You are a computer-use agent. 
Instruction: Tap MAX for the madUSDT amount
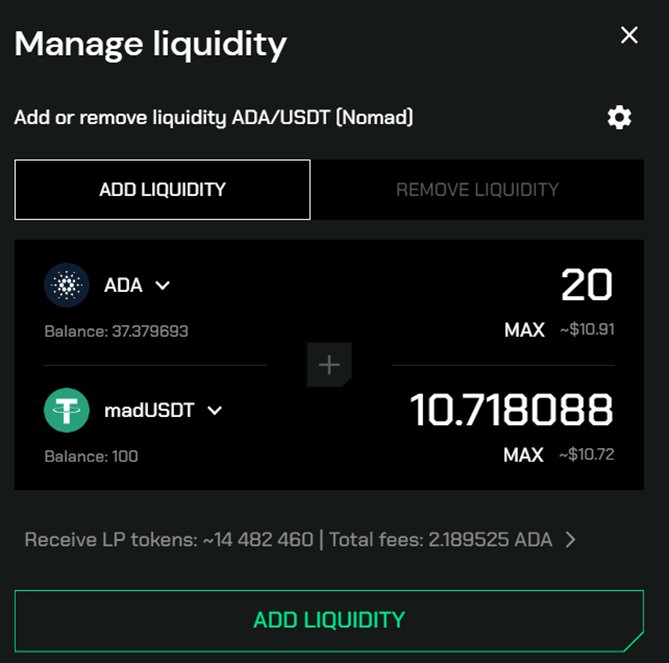(x=523, y=455)
